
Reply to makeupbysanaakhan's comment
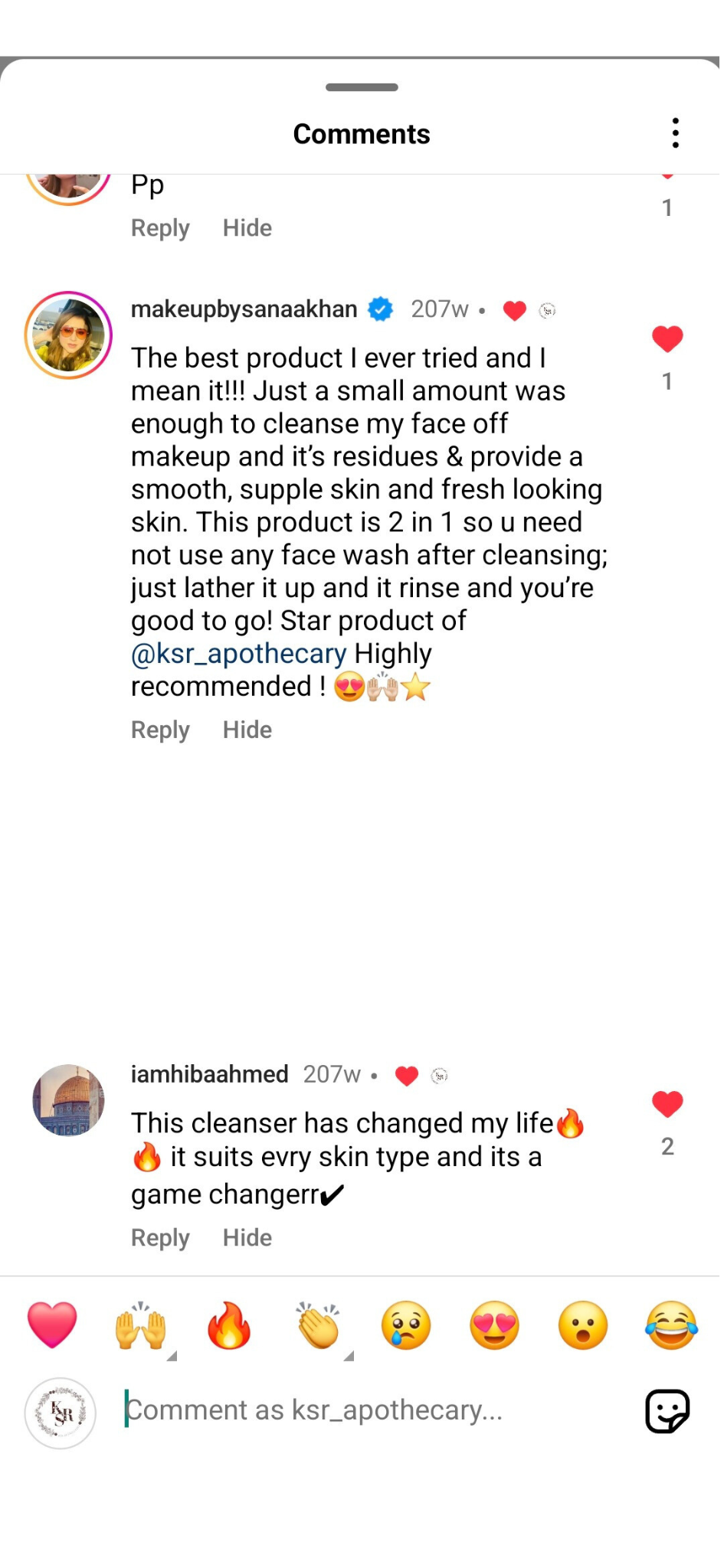160,730
